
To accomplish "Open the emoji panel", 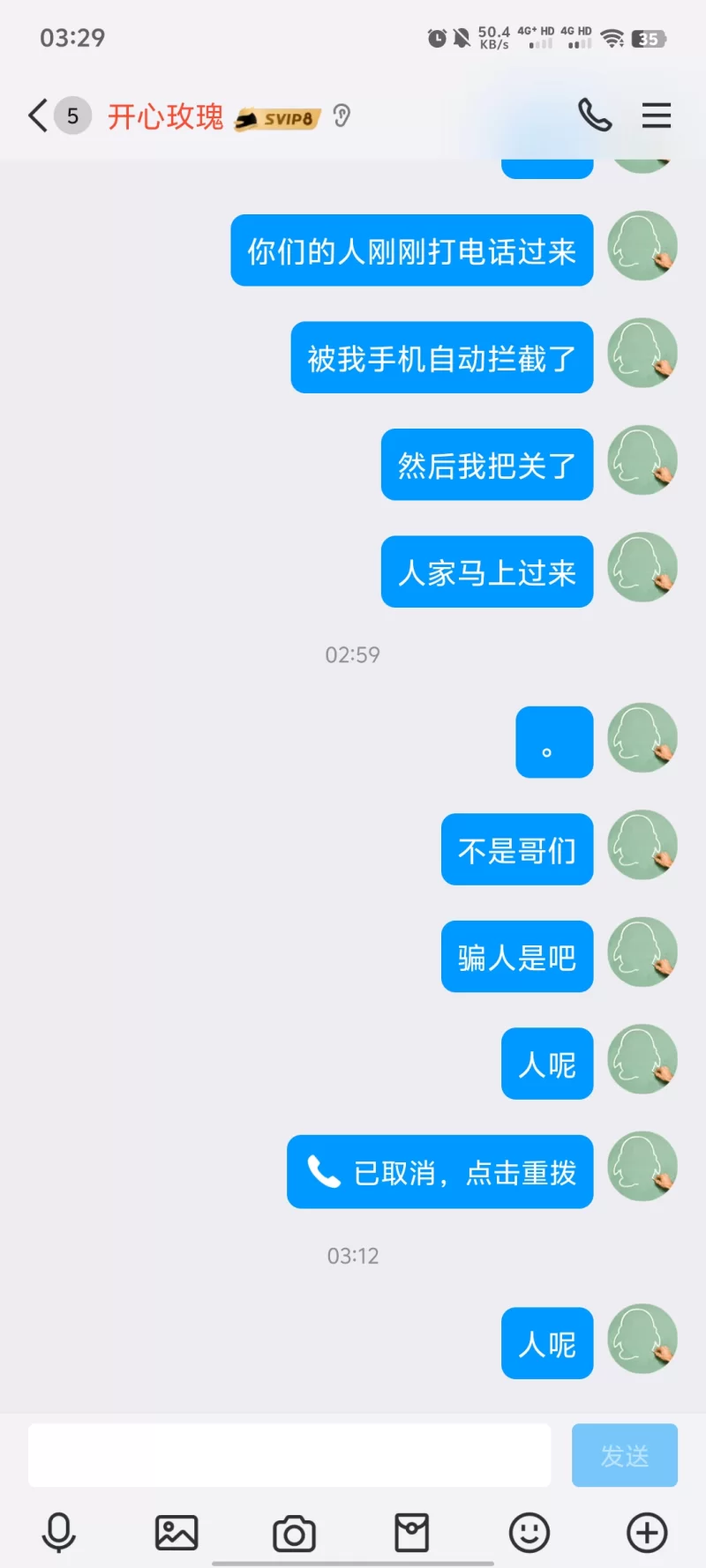I will [x=529, y=1533].
